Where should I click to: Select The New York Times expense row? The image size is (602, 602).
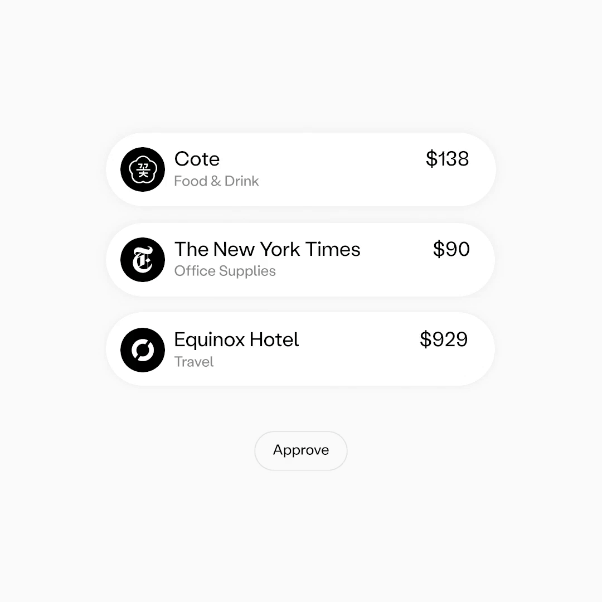click(300, 259)
